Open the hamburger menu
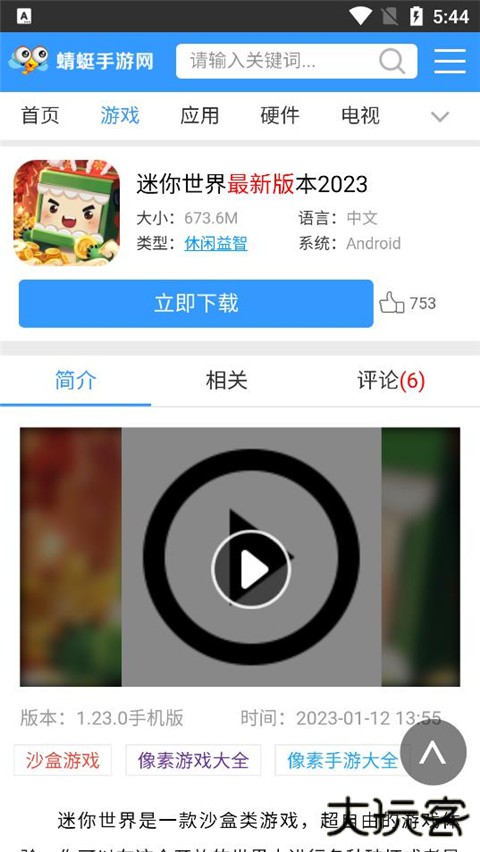Screen dimensions: 480x852 450,61
